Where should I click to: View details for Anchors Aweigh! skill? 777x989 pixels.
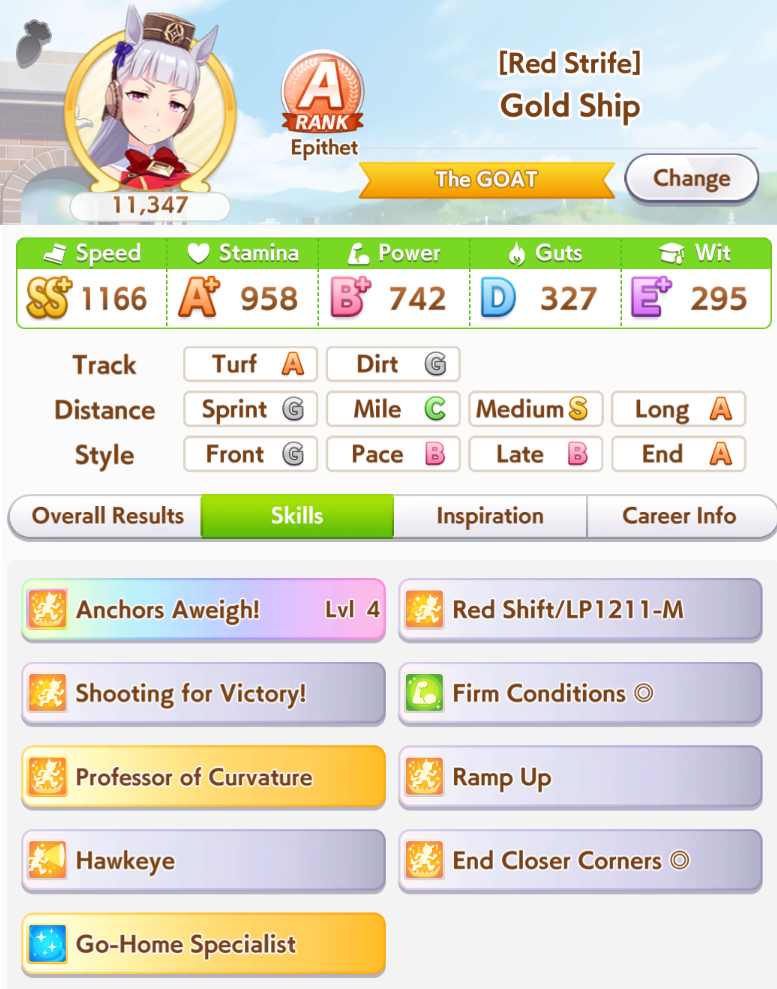click(203, 609)
